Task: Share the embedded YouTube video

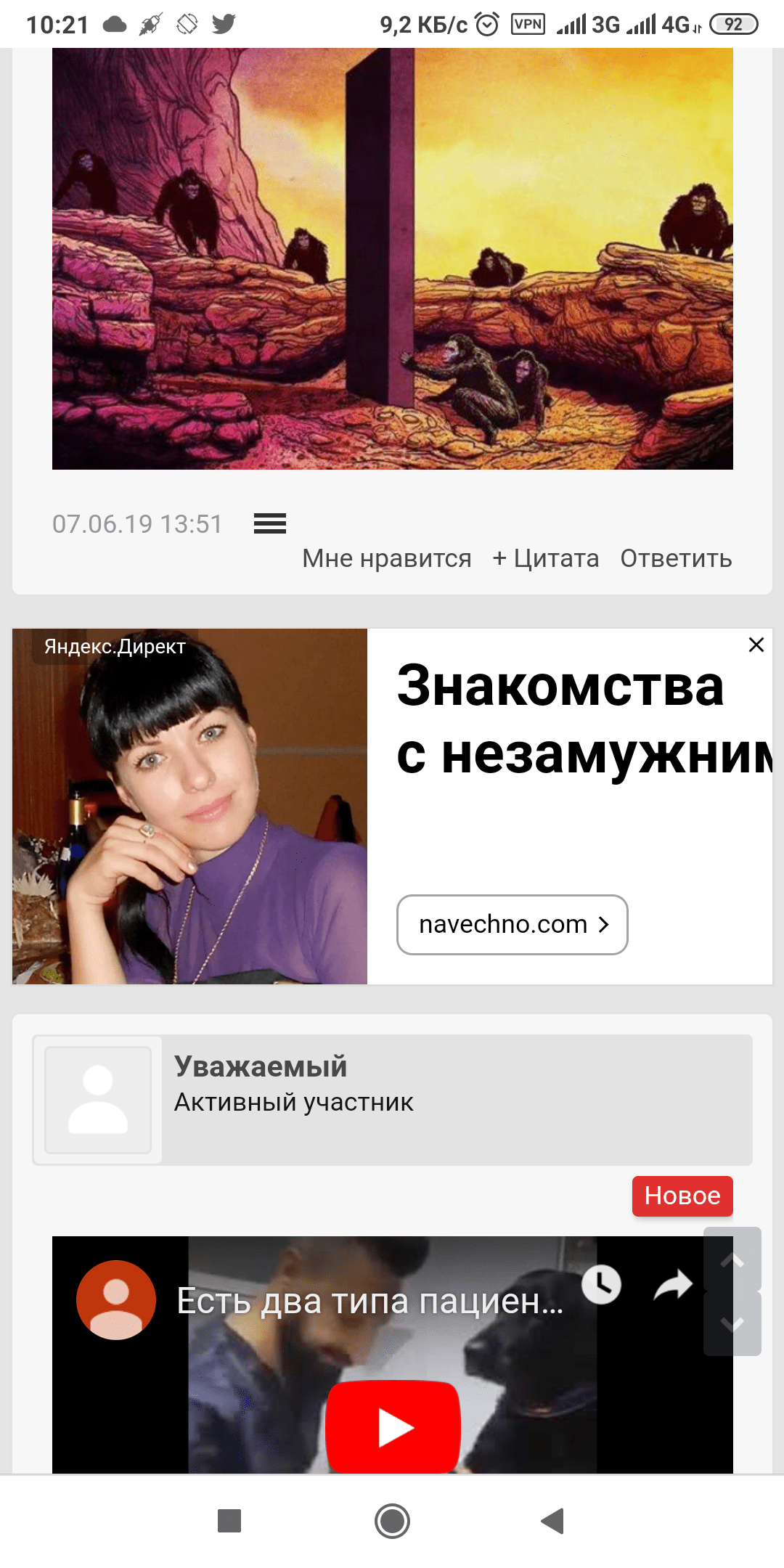Action: [x=673, y=1284]
